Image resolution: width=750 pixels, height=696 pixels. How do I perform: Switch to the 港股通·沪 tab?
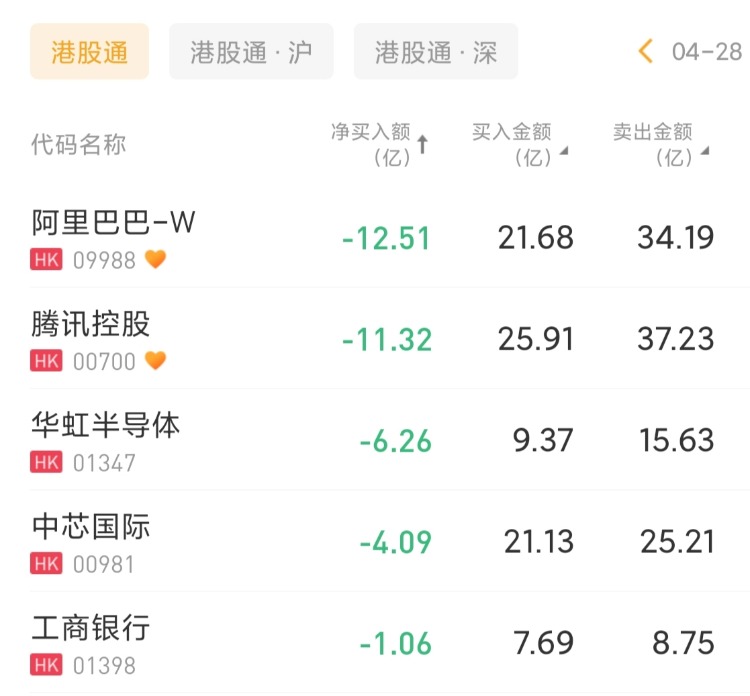(x=251, y=52)
